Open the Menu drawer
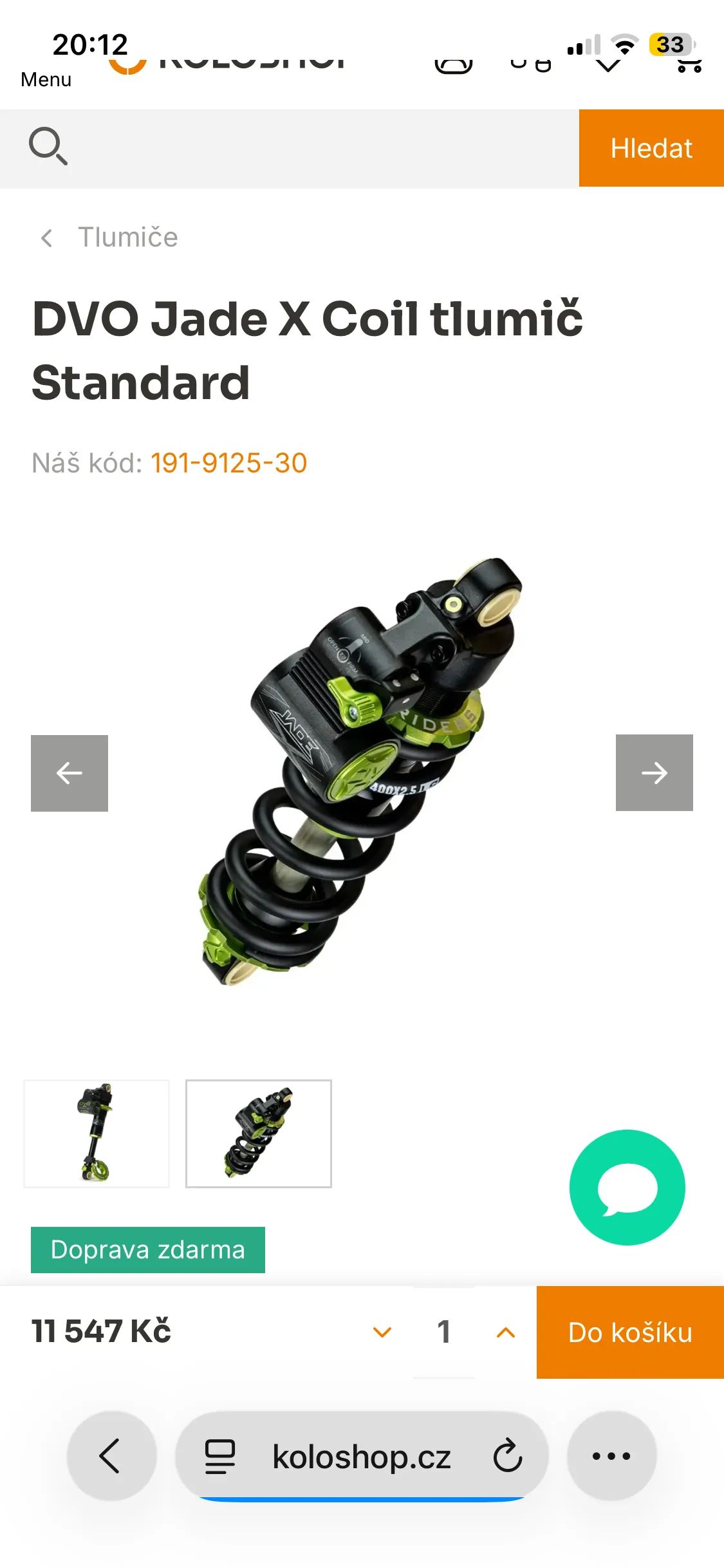The image size is (724, 1568). 46,79
